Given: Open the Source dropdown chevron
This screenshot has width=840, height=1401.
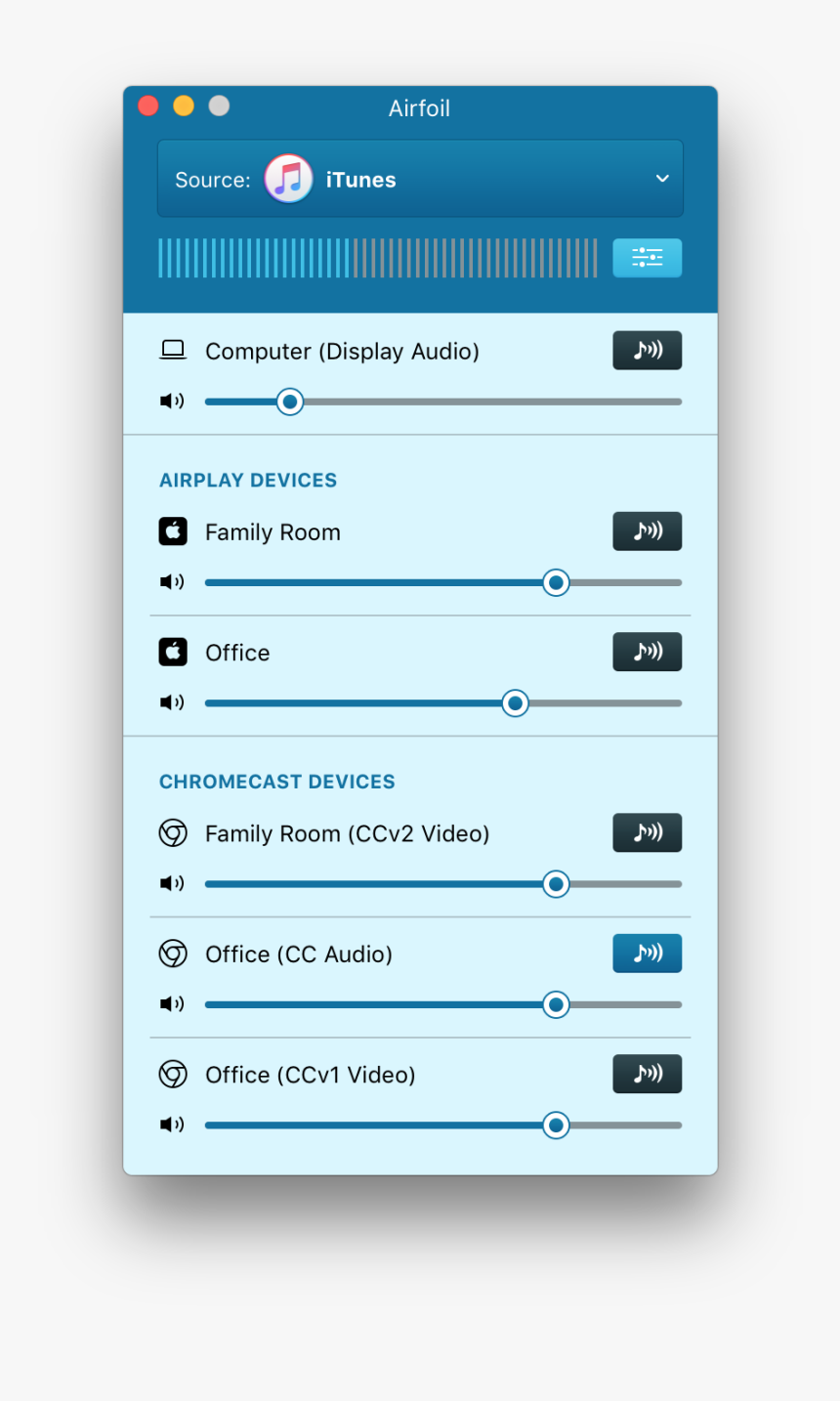Looking at the screenshot, I should tap(661, 179).
